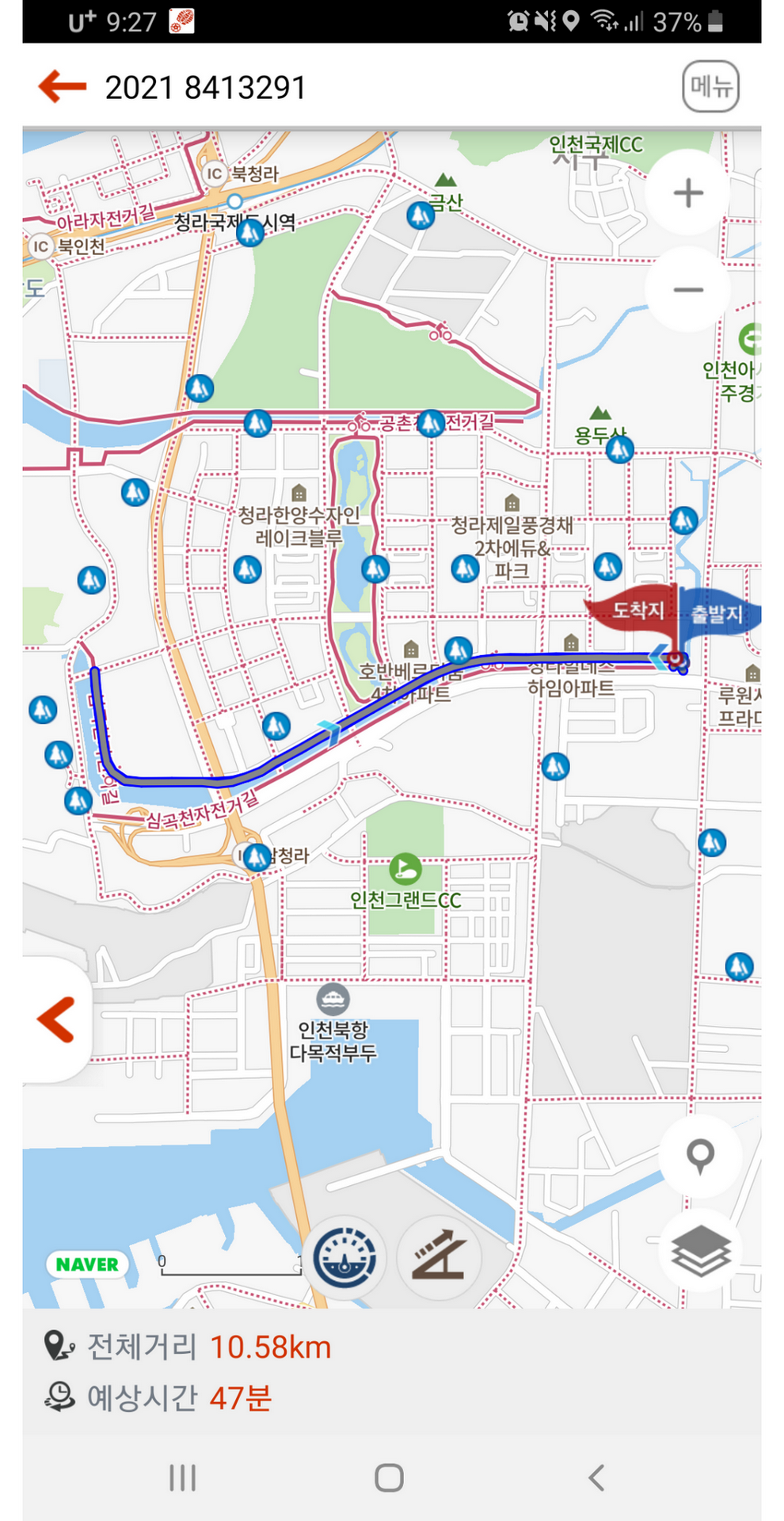
Task: Open recent apps from navigation bar
Action: tap(183, 1477)
